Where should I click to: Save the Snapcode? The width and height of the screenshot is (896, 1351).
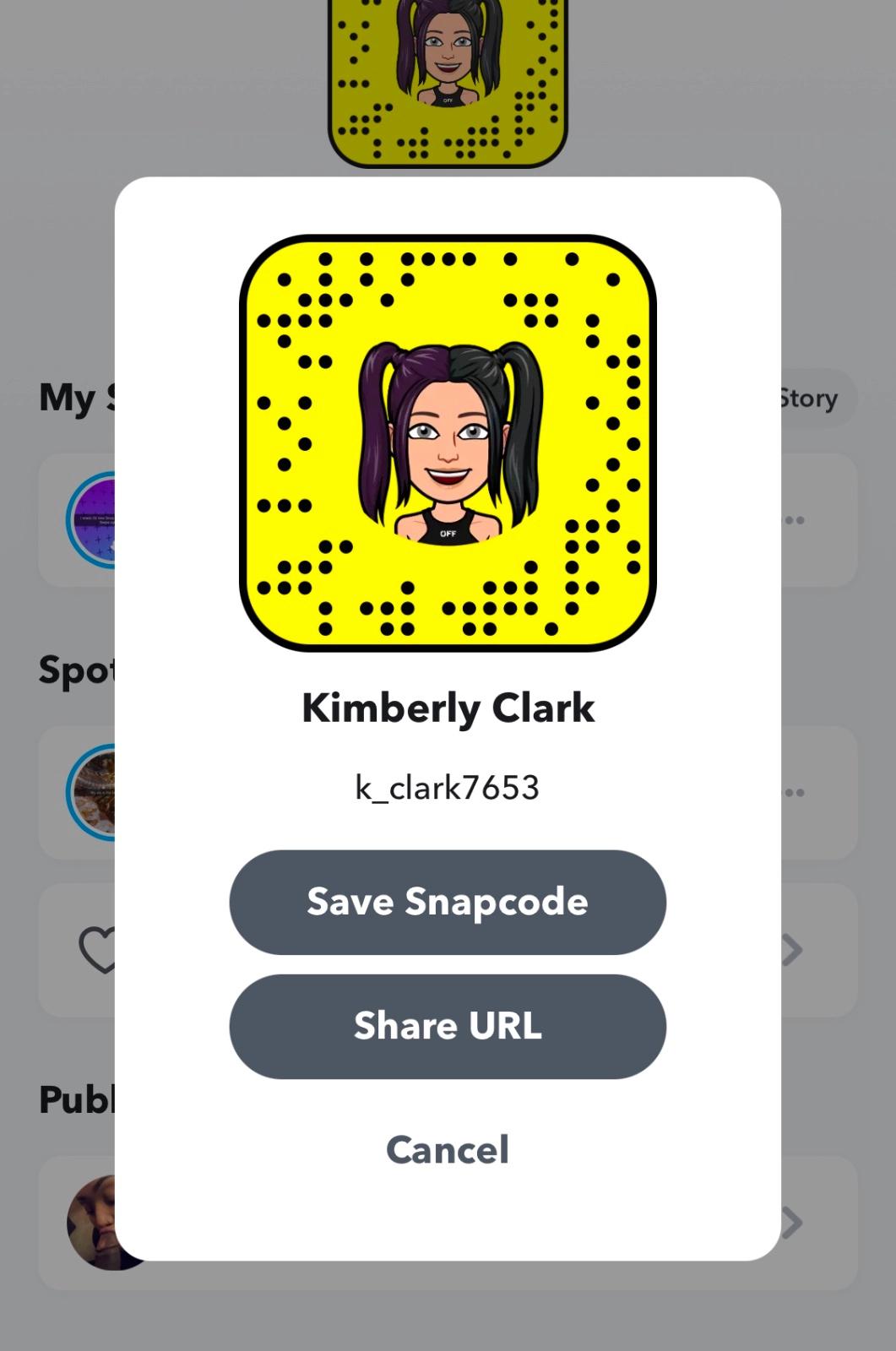pos(448,902)
